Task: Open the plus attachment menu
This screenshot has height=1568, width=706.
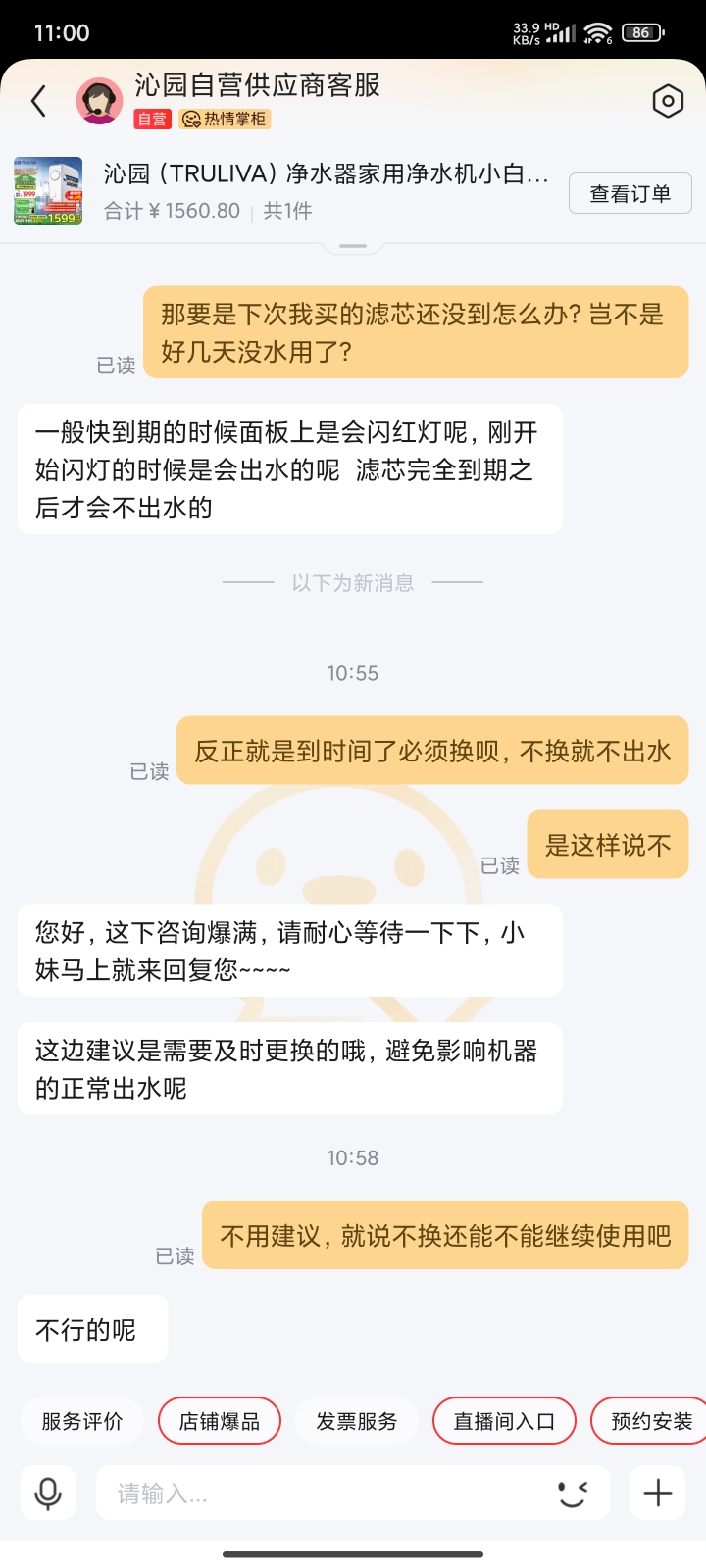Action: tap(658, 1494)
